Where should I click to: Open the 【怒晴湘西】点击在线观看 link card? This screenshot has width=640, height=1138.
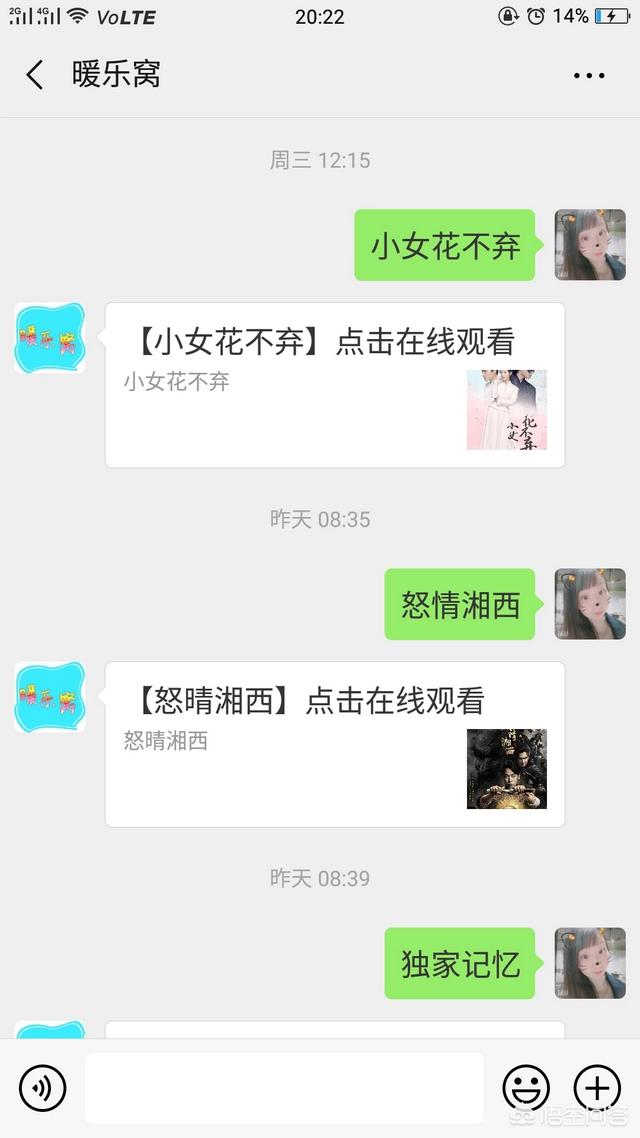(x=334, y=744)
